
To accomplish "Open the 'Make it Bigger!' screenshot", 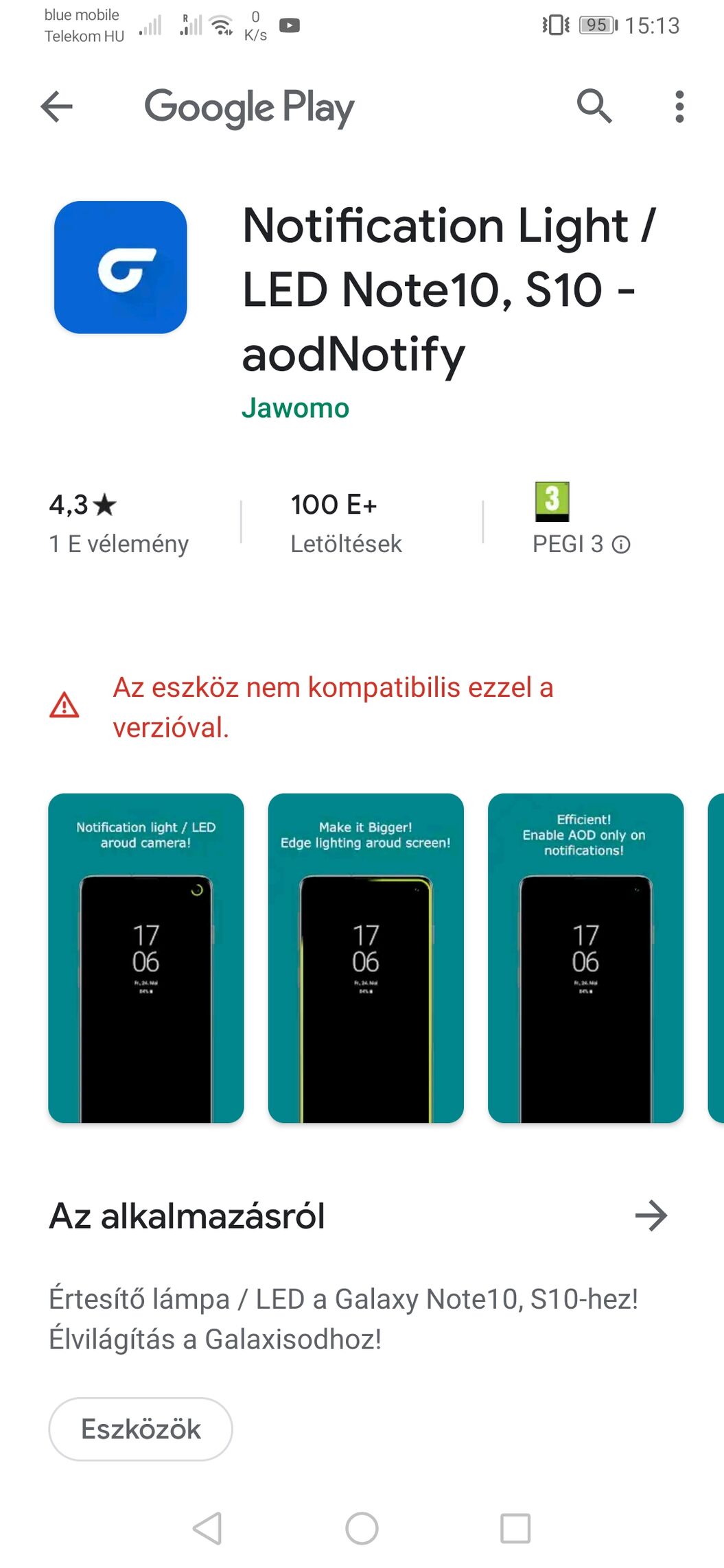I will tap(366, 958).
